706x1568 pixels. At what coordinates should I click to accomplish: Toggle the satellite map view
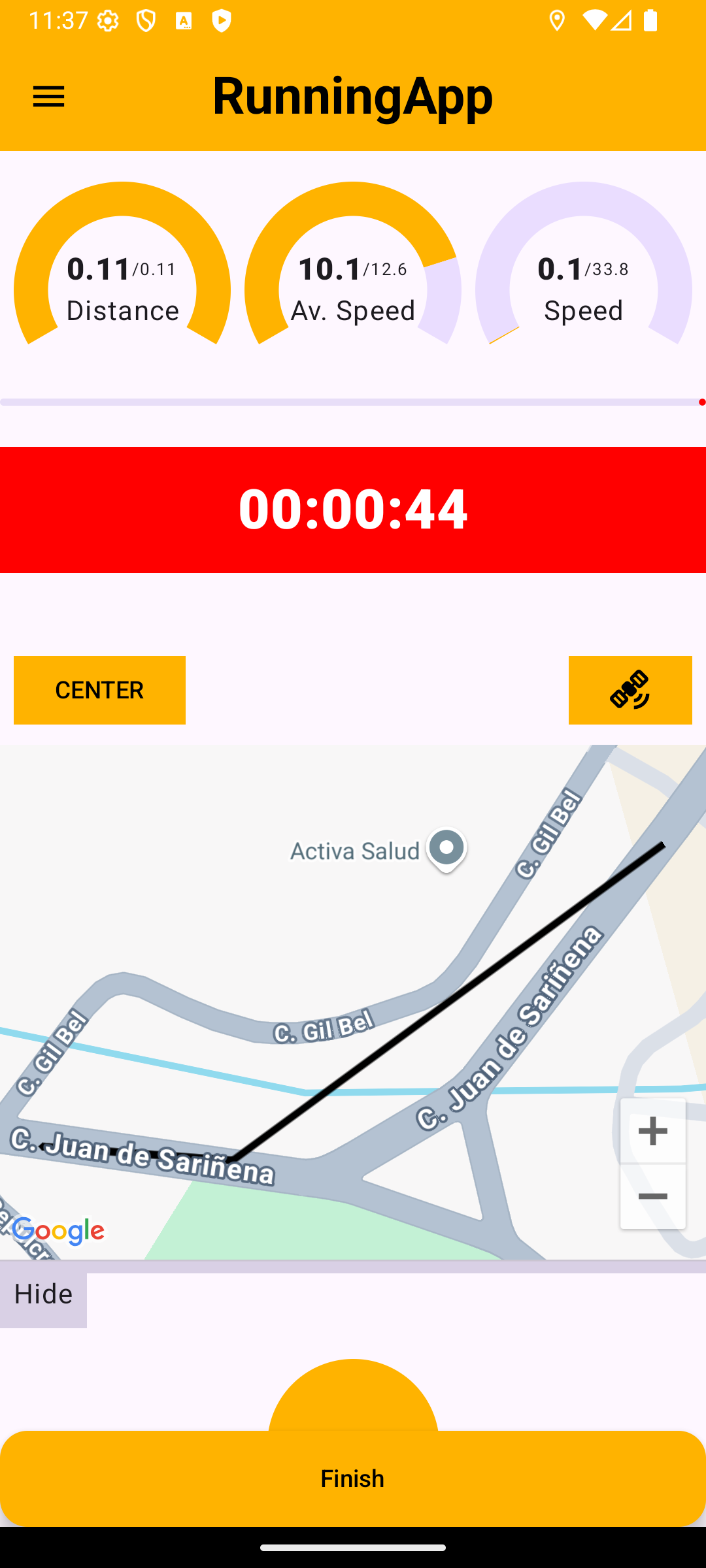tap(630, 690)
